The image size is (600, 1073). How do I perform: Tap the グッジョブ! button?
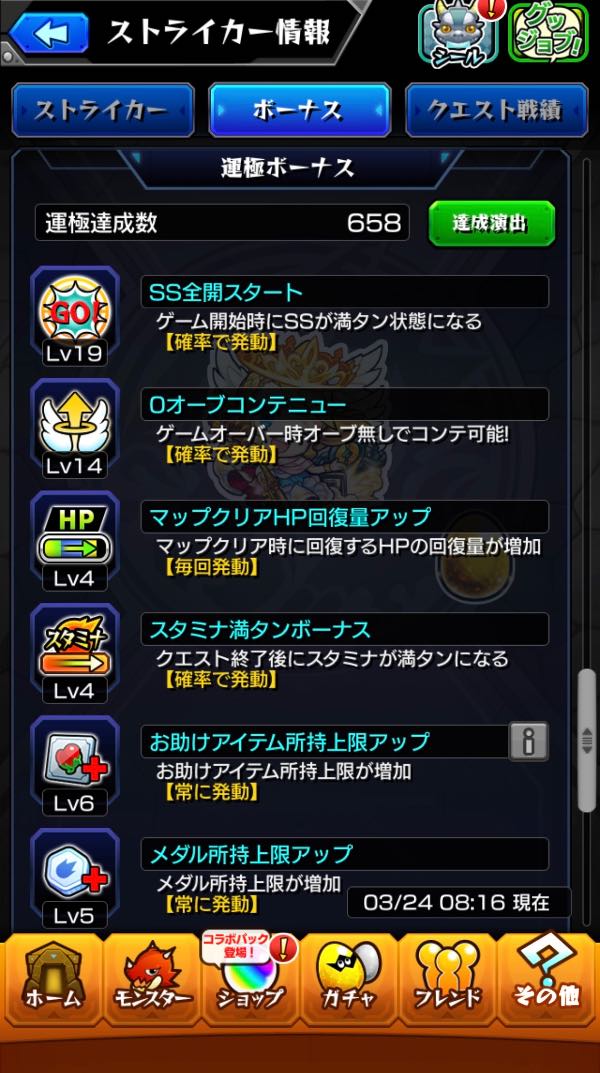click(547, 32)
